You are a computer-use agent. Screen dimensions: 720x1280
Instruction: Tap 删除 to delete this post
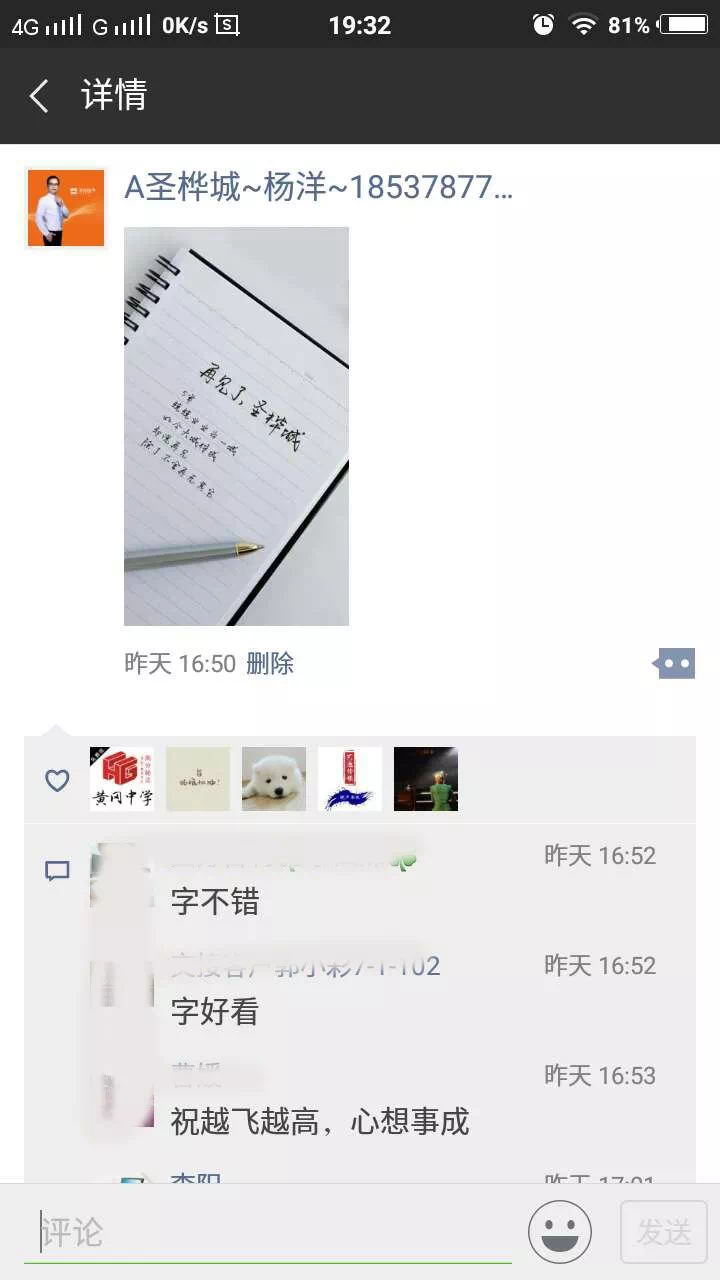[x=270, y=663]
